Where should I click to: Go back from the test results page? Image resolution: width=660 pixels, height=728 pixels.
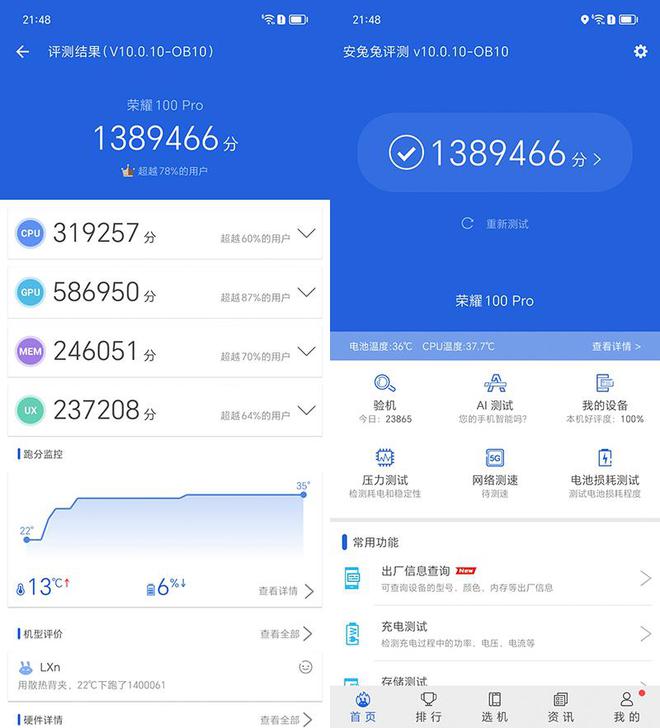tap(22, 52)
